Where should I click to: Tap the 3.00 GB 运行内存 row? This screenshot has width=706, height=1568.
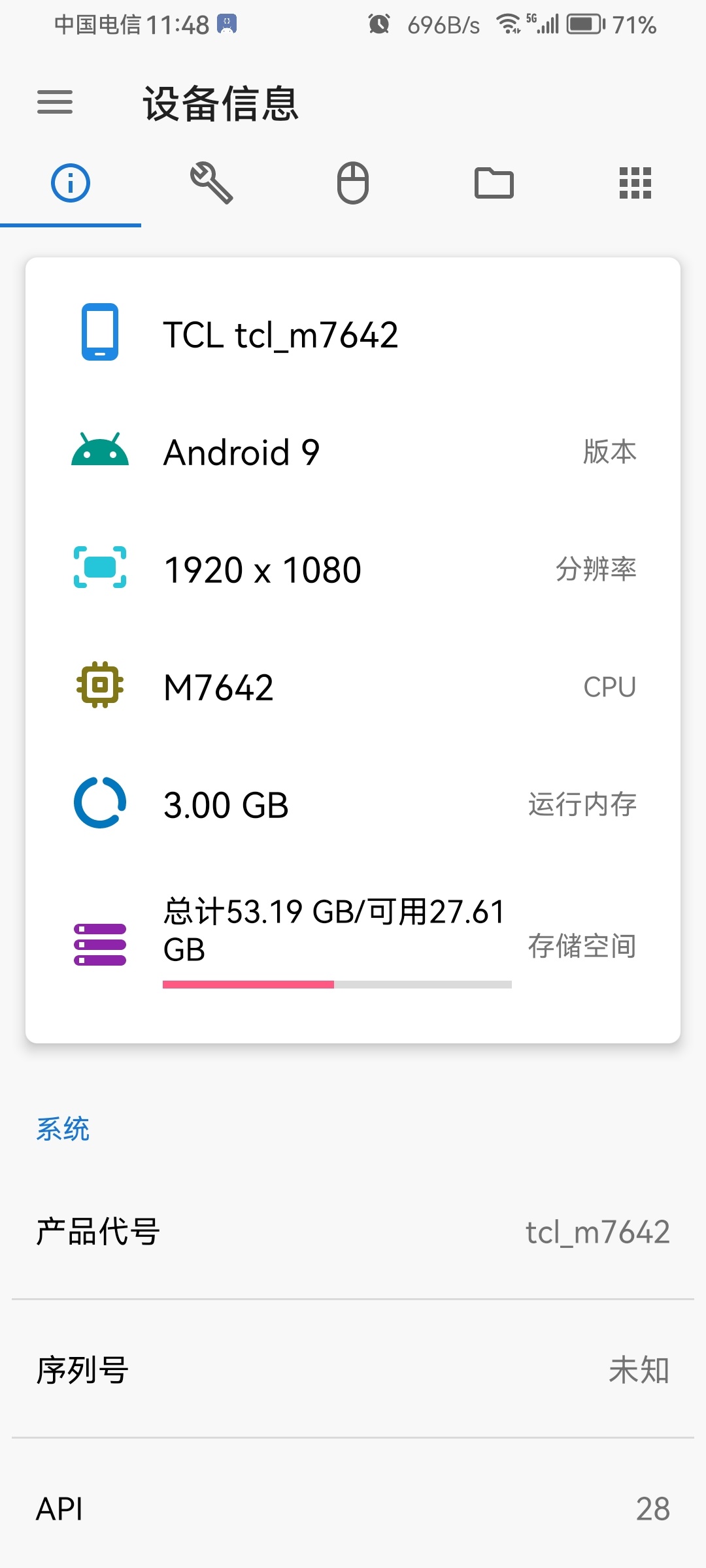[353, 805]
